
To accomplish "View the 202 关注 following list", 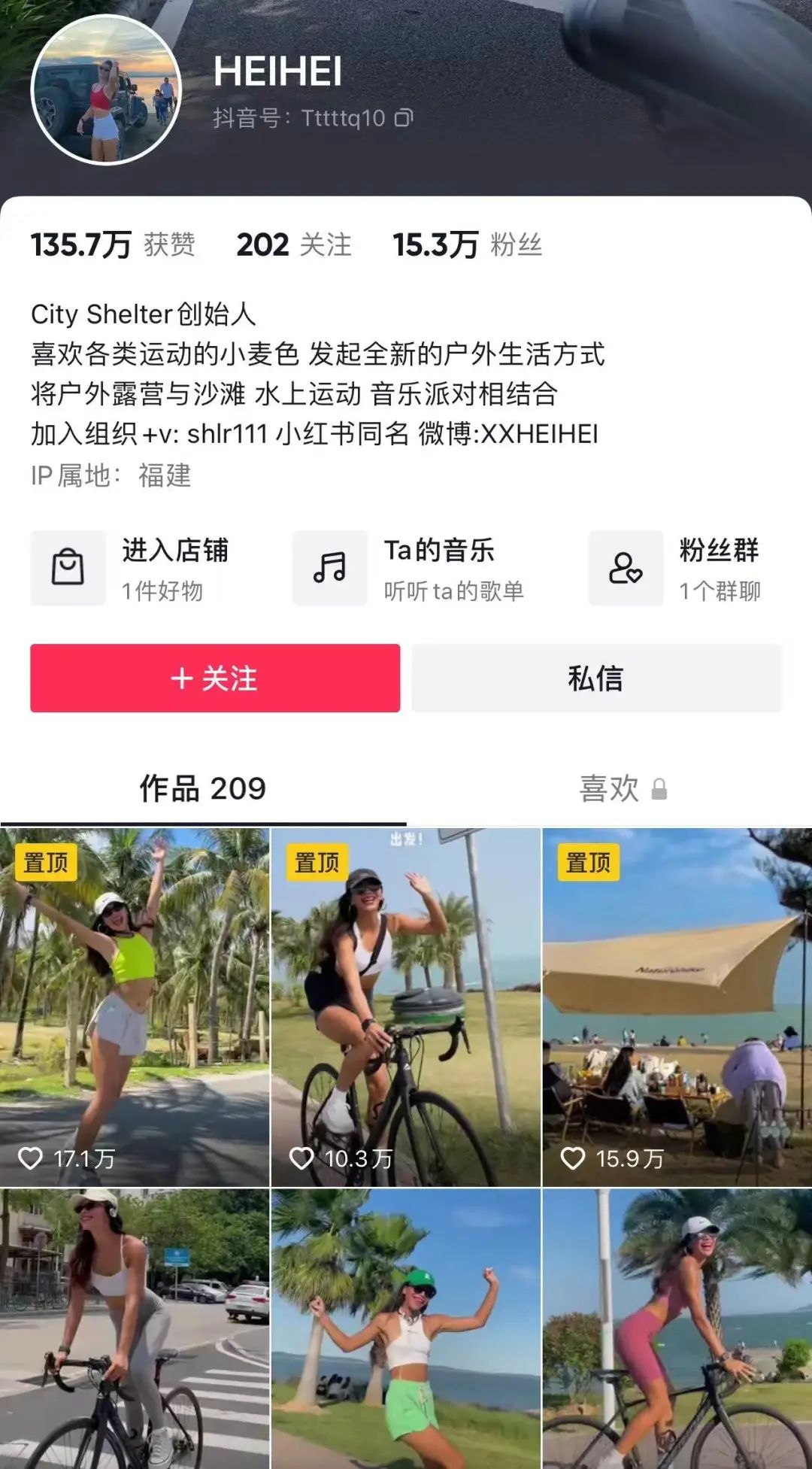I will (x=293, y=244).
